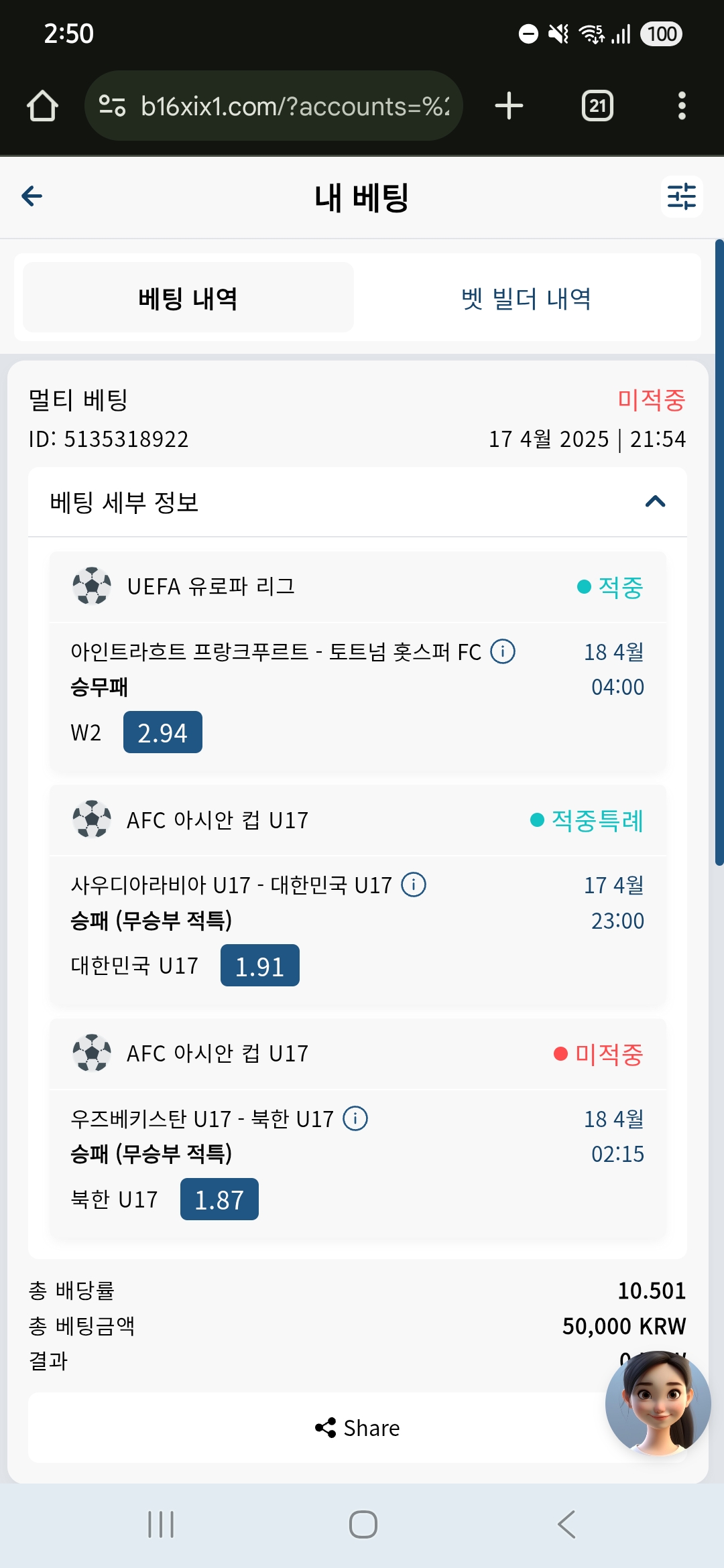View the 21 open browser tabs
The width and height of the screenshot is (724, 1568).
coord(597,106)
